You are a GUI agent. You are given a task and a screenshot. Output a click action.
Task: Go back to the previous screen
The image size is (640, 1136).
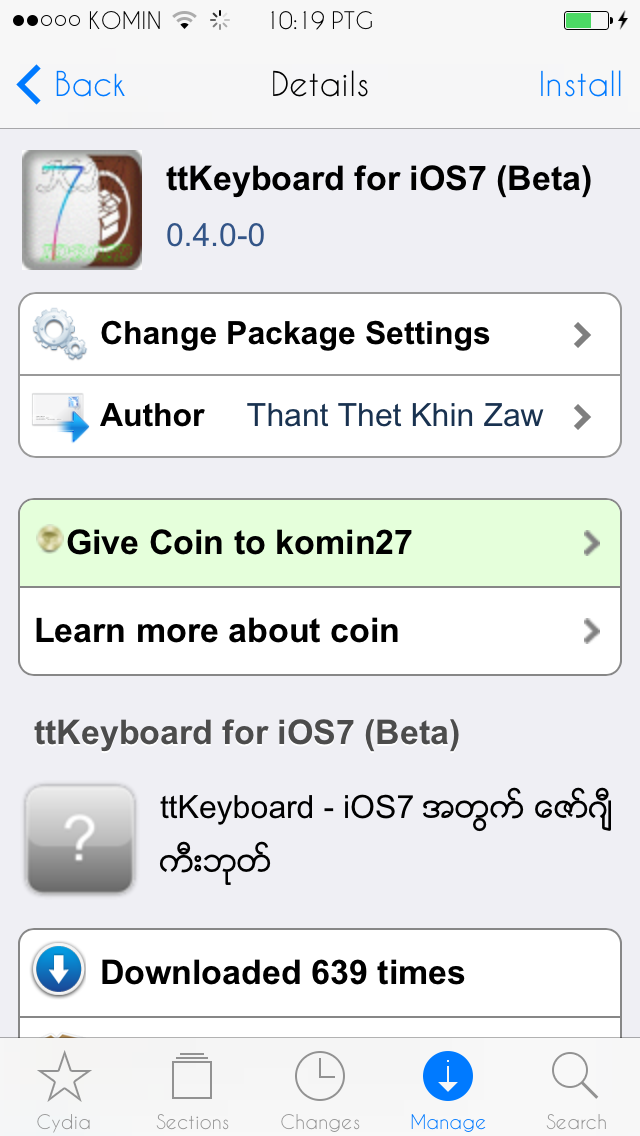pos(70,85)
